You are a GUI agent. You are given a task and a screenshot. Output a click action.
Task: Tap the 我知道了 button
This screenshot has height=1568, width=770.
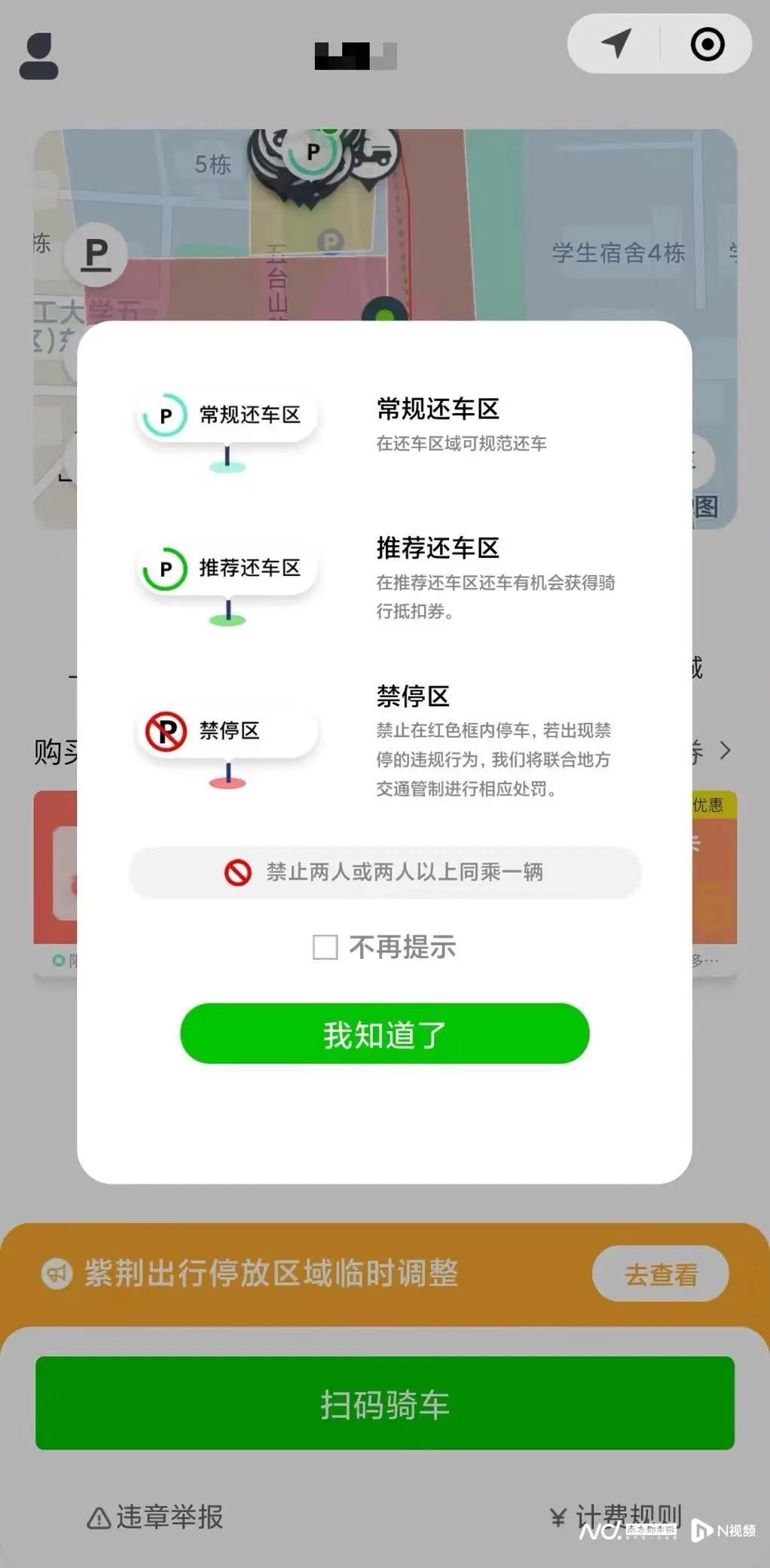[x=384, y=1034]
